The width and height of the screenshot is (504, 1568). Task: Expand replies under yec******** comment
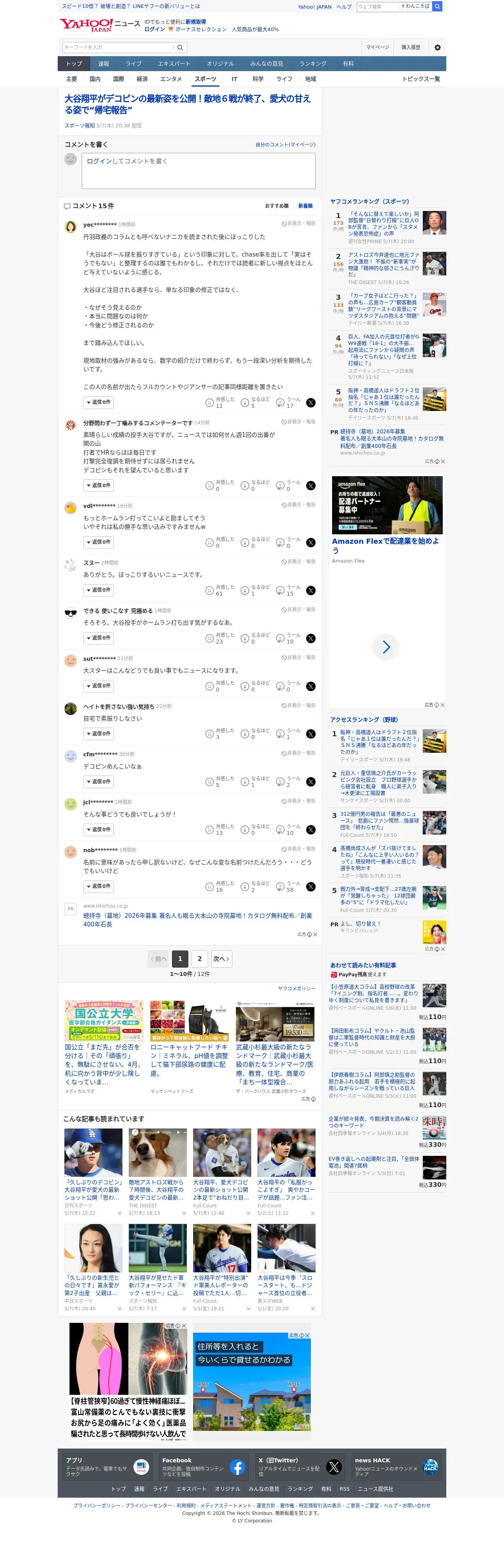coord(98,402)
